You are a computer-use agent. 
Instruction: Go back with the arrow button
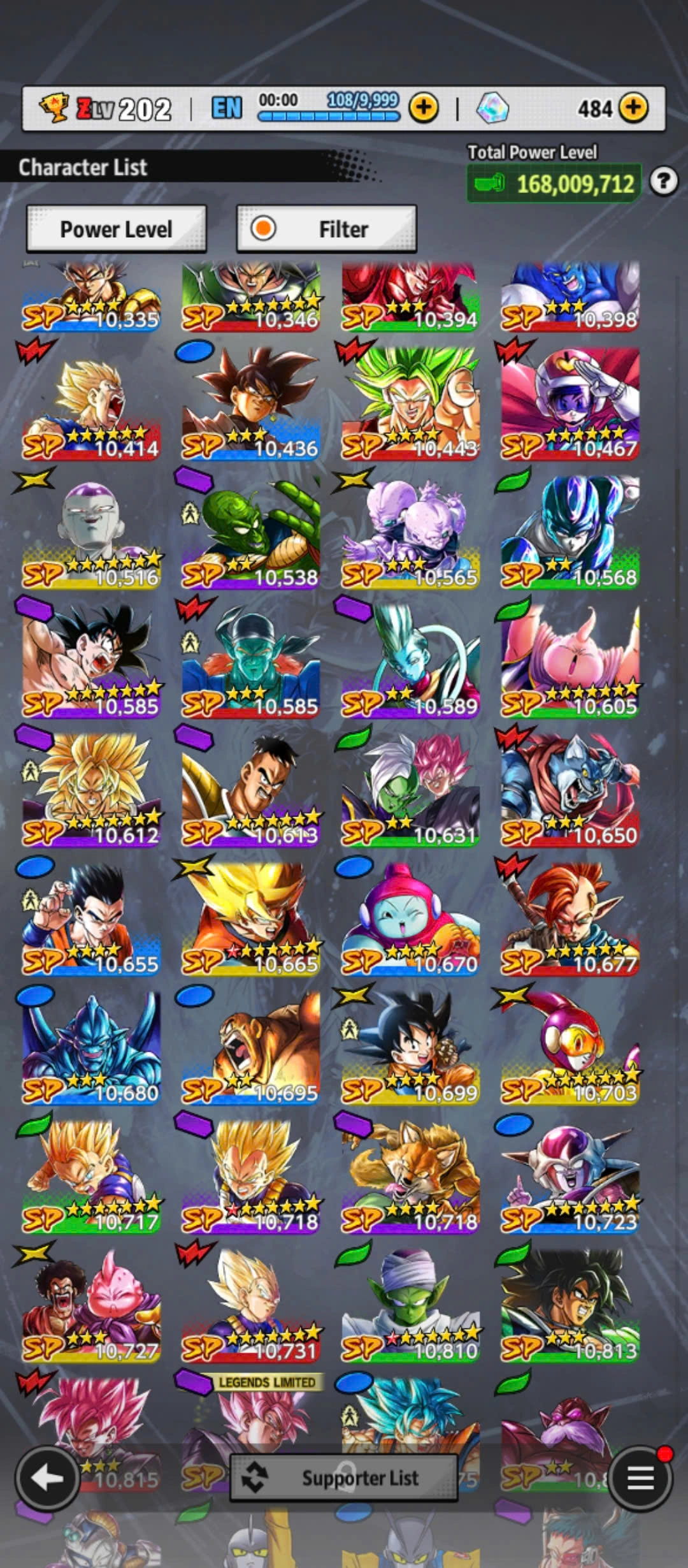47,1478
